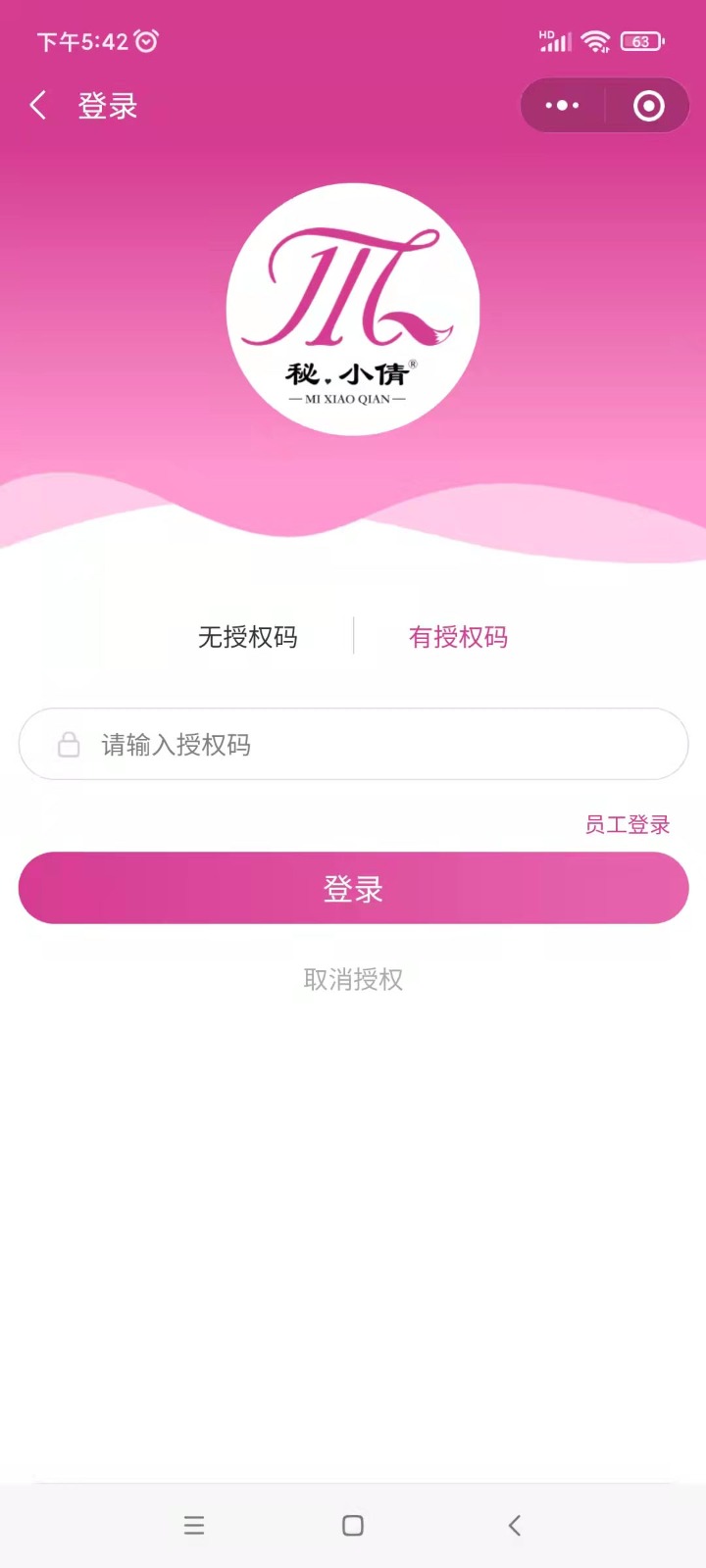
Task: Open the 员工登录 link
Action: coord(628,824)
